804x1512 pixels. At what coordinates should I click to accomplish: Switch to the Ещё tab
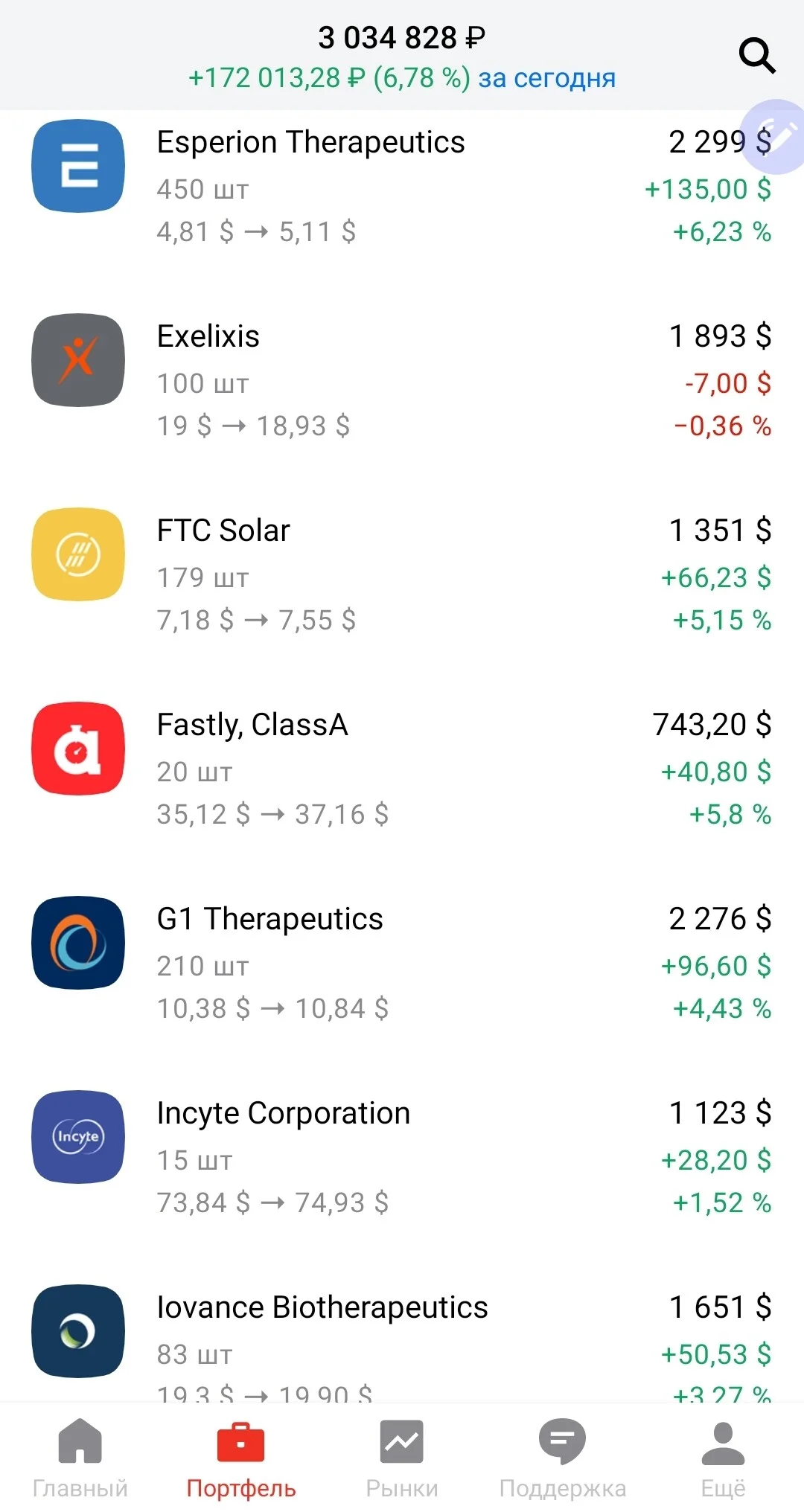724,1458
